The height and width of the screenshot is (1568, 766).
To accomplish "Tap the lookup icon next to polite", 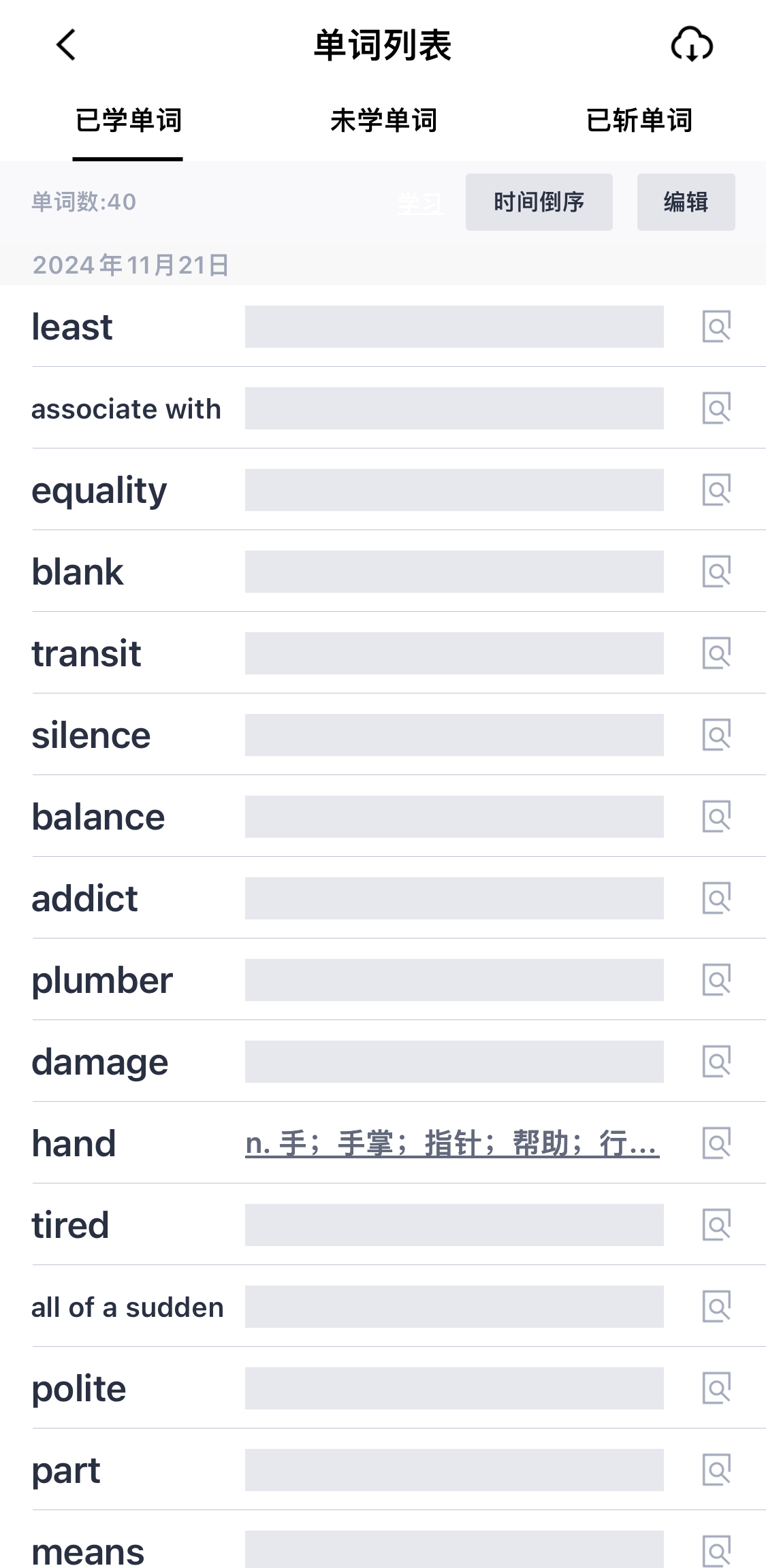I will click(716, 1388).
